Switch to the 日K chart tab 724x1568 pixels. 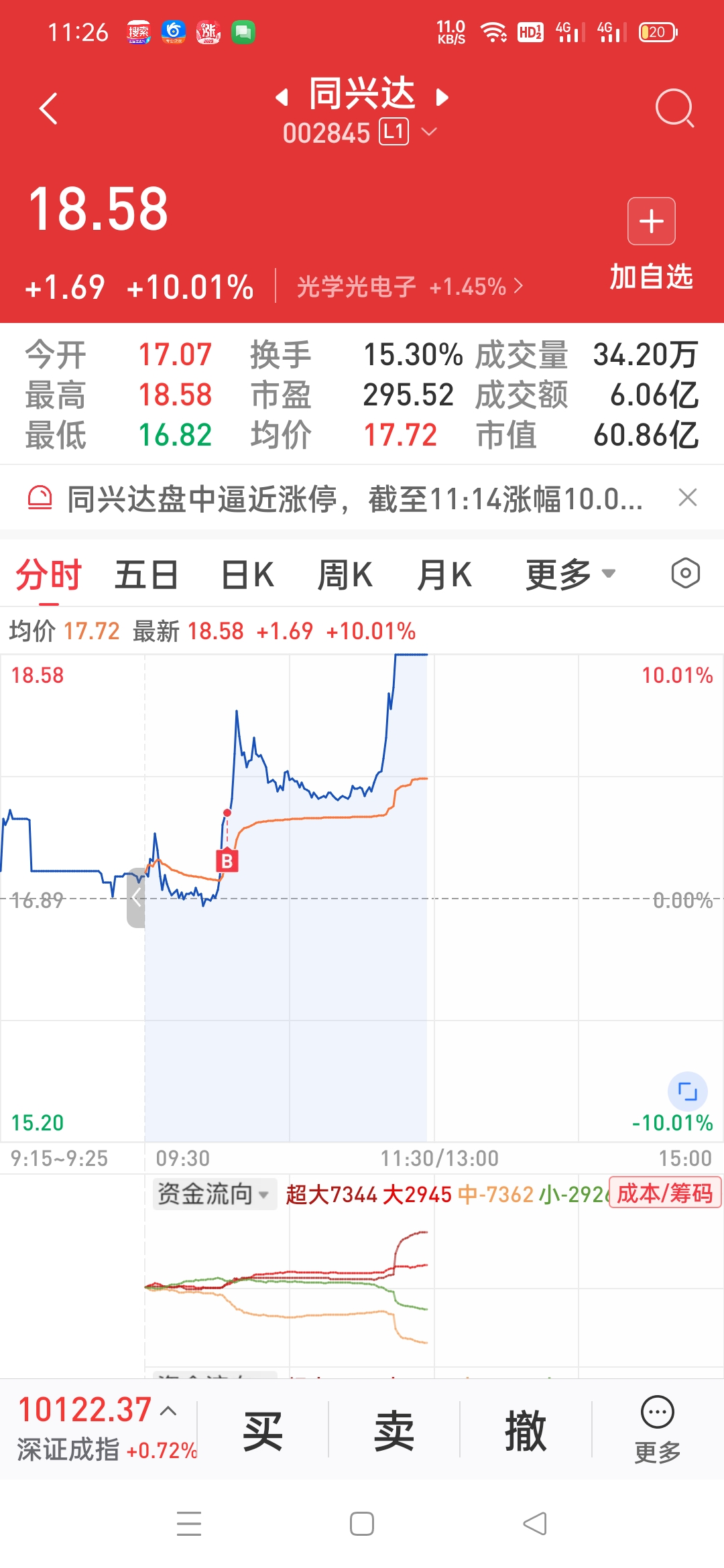click(x=247, y=575)
